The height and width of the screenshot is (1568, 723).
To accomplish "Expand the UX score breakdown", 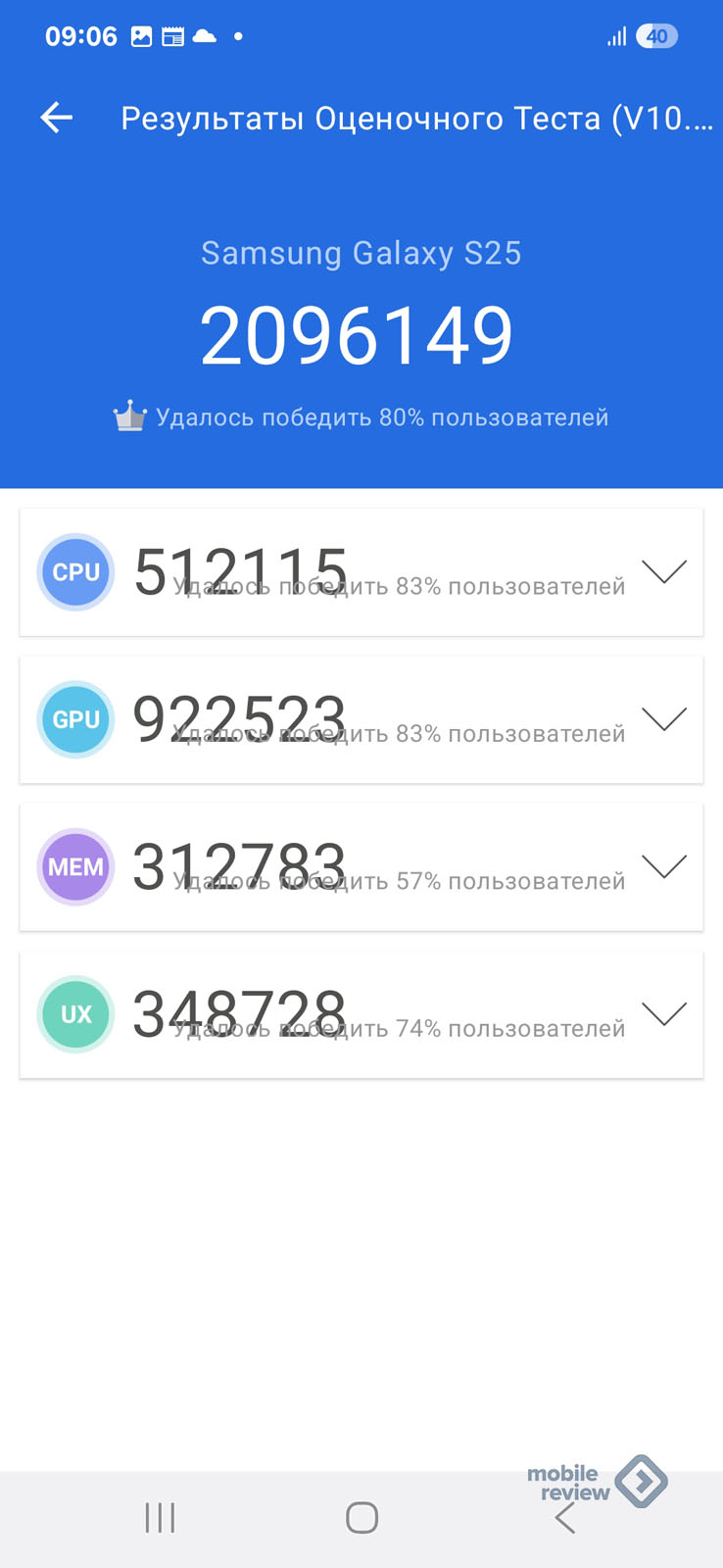I will click(x=663, y=1013).
